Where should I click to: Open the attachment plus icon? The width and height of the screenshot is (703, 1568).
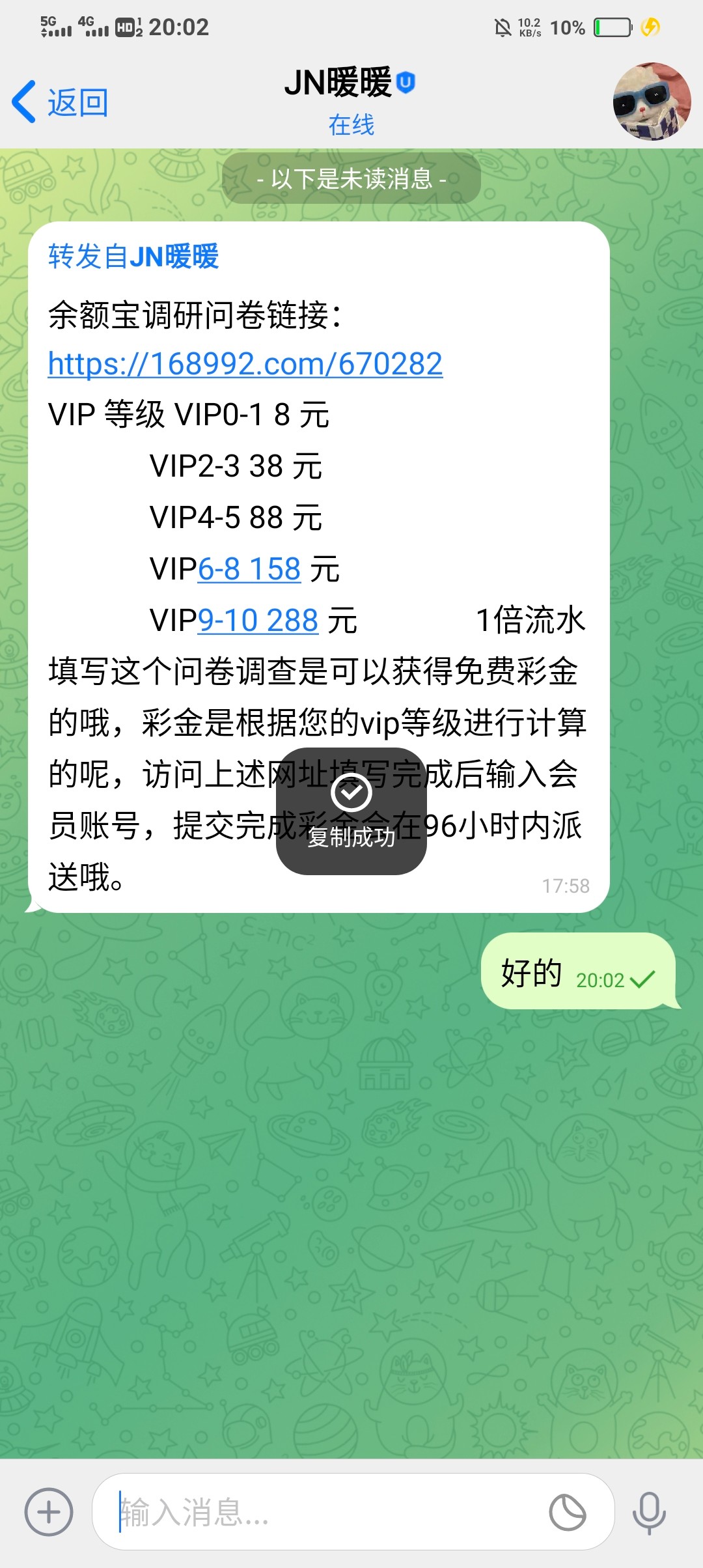click(x=49, y=1512)
